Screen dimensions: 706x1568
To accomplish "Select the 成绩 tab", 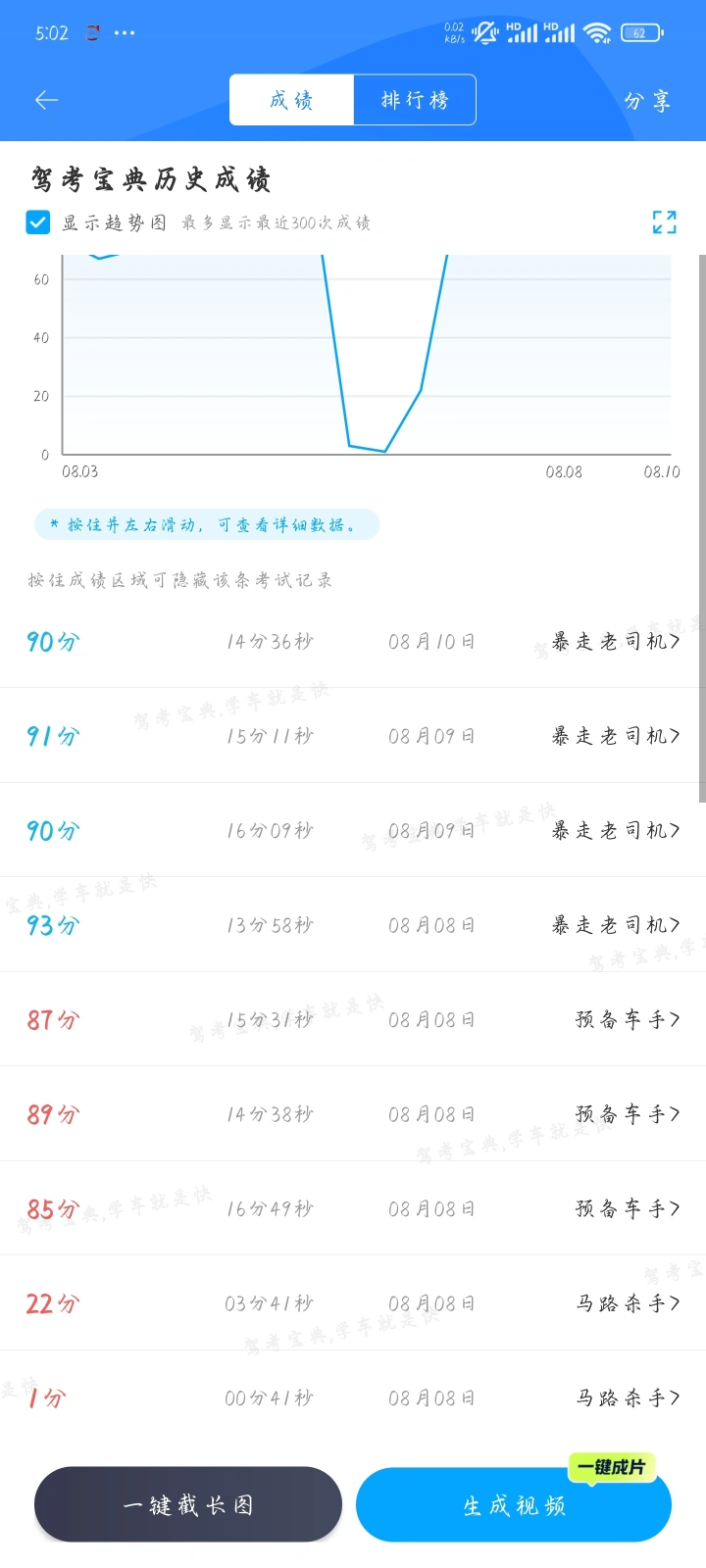I will pyautogui.click(x=291, y=100).
